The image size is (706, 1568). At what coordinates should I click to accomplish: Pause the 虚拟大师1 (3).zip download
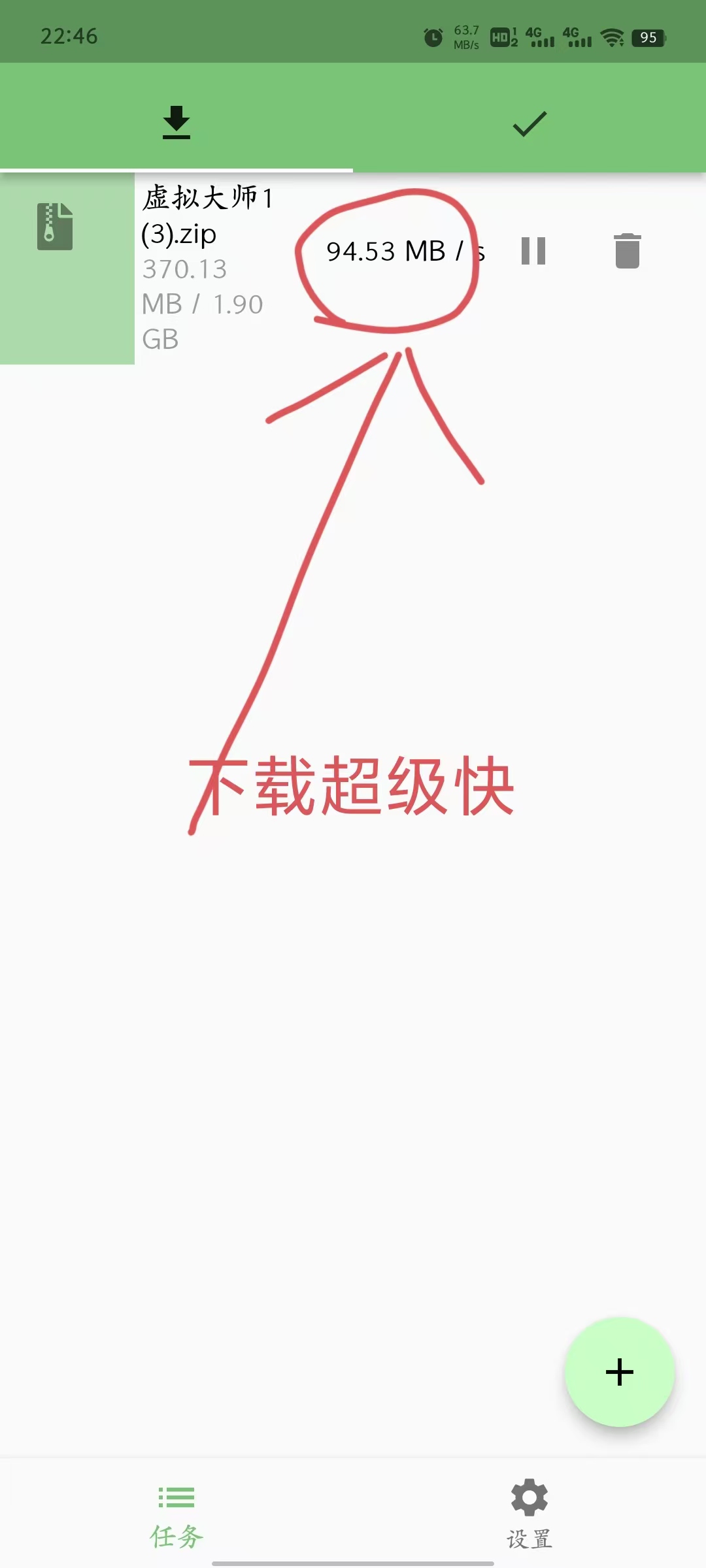533,251
